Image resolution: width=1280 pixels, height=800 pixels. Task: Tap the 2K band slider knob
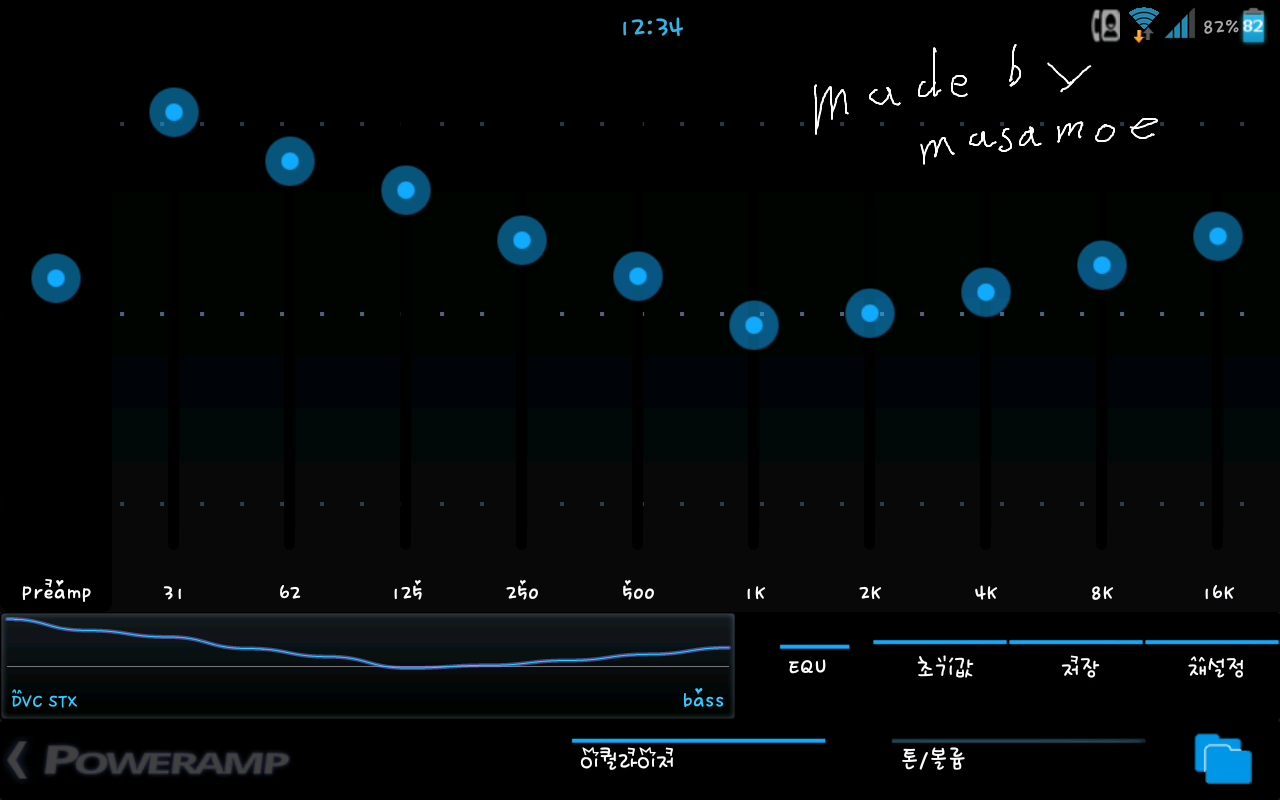pyautogui.click(x=870, y=313)
